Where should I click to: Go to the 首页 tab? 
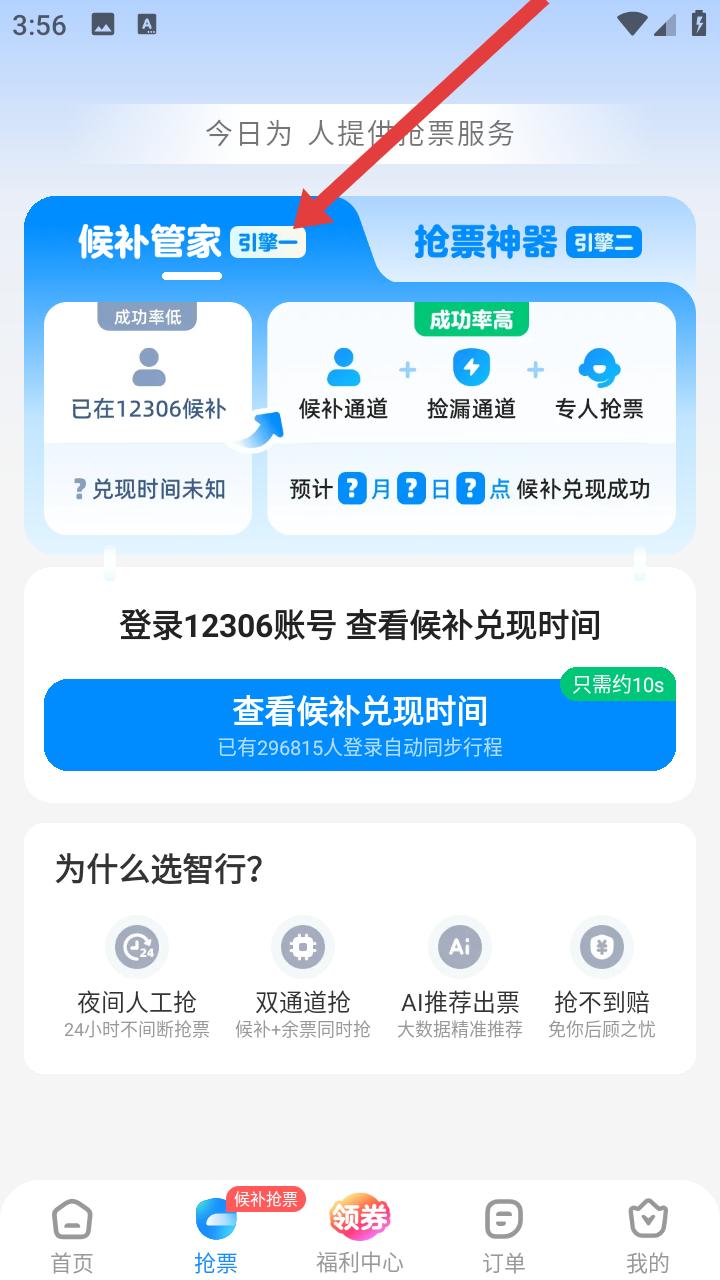(x=72, y=1236)
